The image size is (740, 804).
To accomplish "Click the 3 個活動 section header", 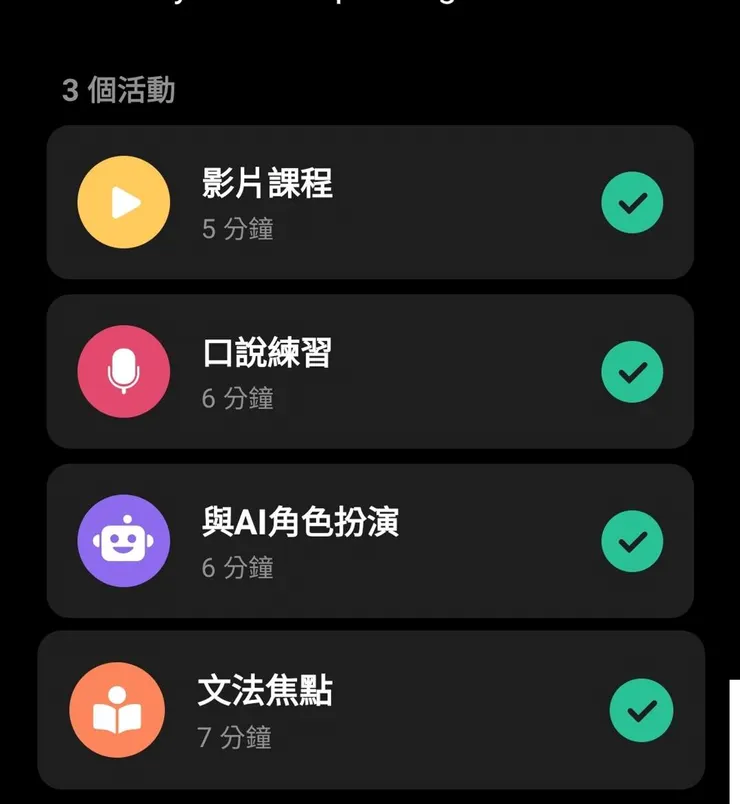I will tap(117, 91).
